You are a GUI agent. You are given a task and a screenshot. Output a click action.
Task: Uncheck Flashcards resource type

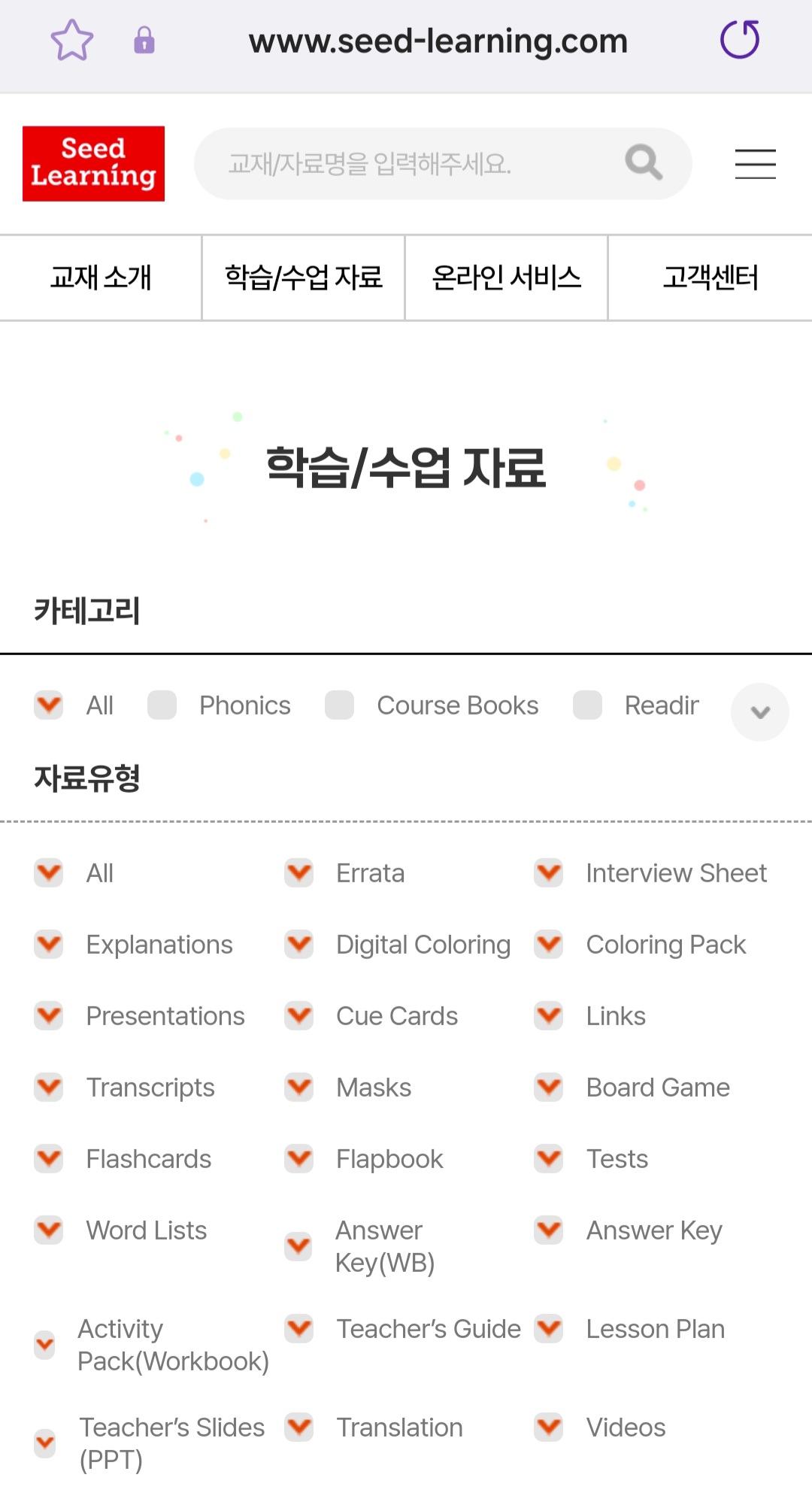pos(50,1159)
